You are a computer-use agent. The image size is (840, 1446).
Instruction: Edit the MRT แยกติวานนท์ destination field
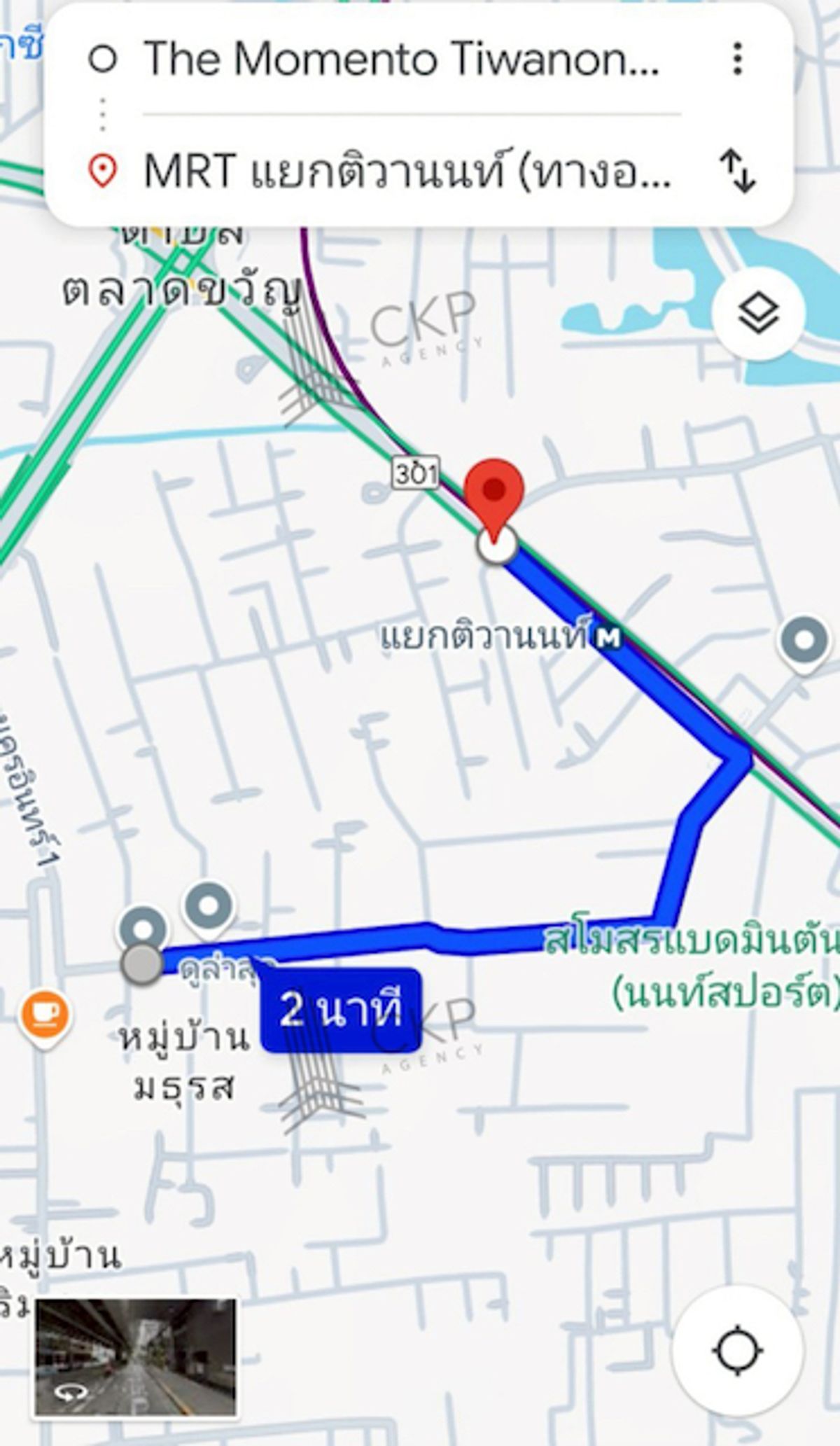pos(407,171)
